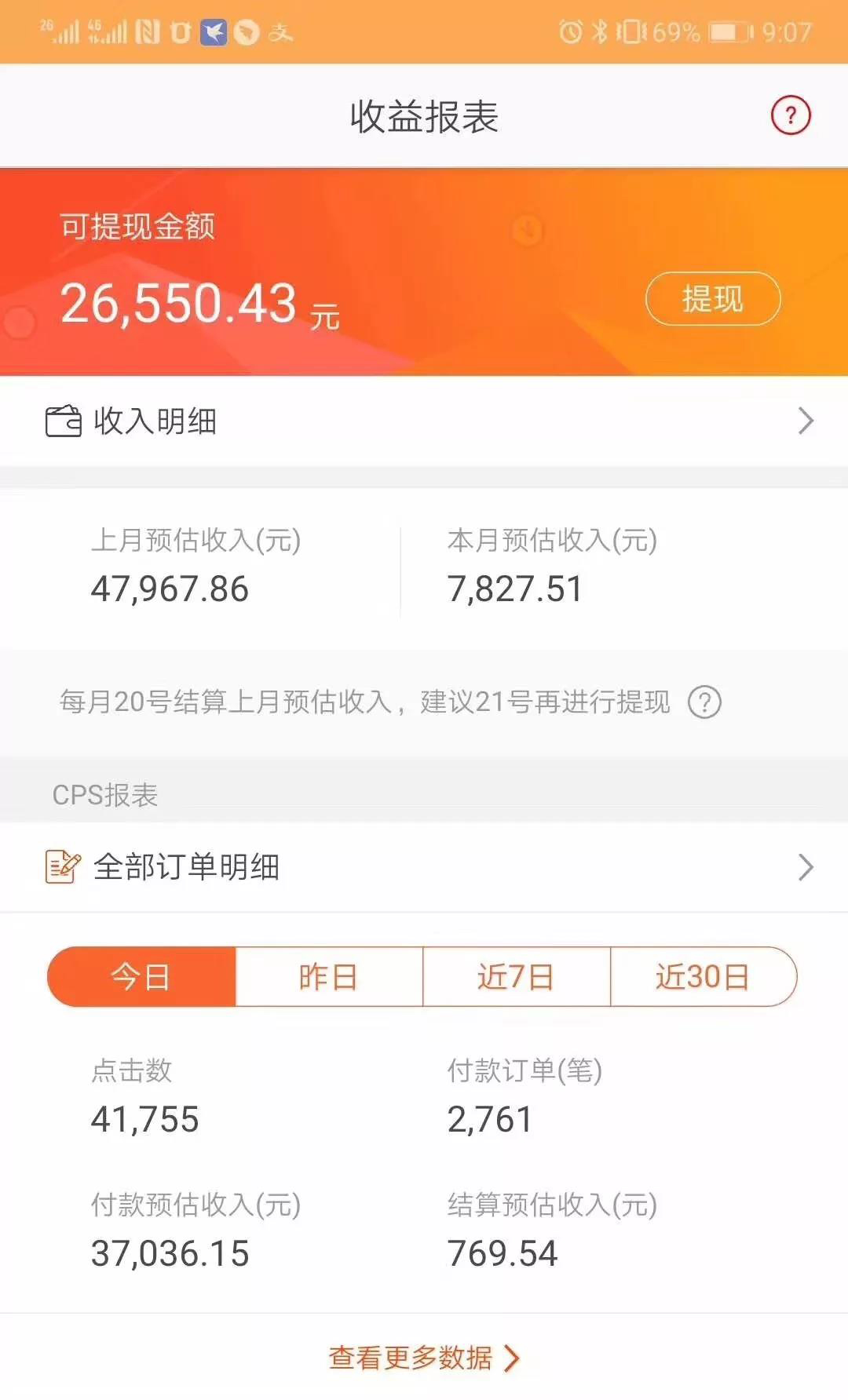Open 全部订单明细 order details
The image size is (848, 1400).
point(424,867)
